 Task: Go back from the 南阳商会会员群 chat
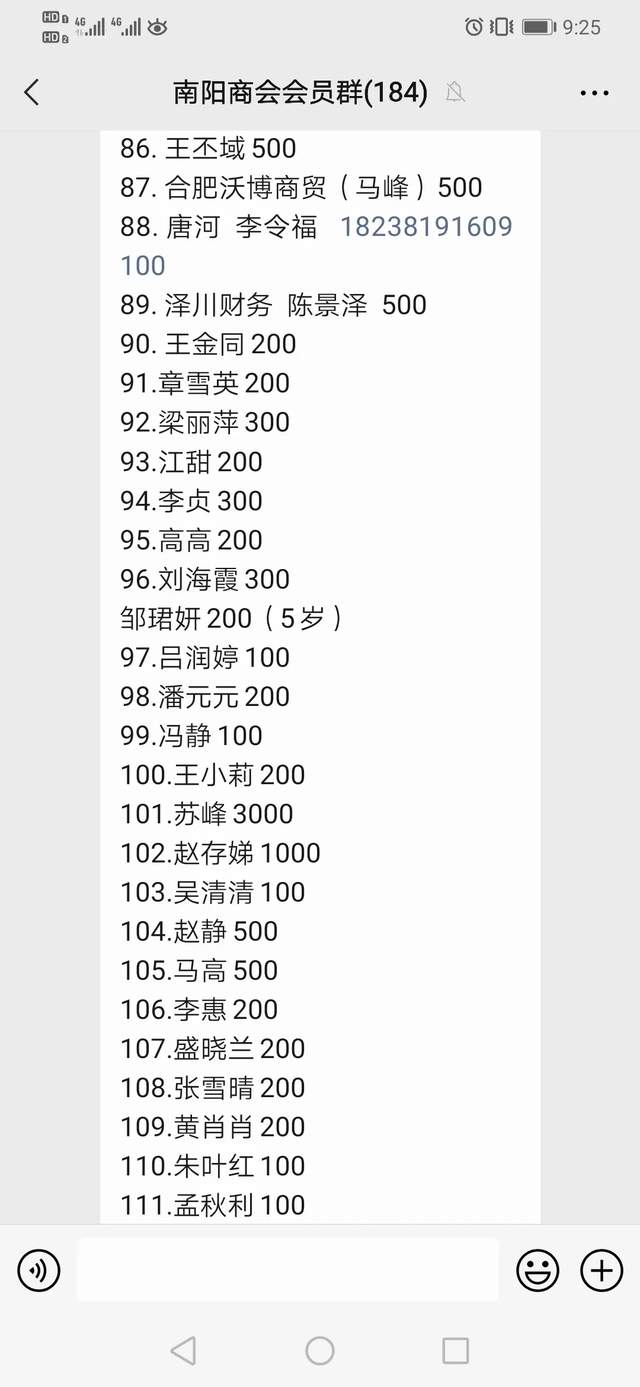[32, 93]
